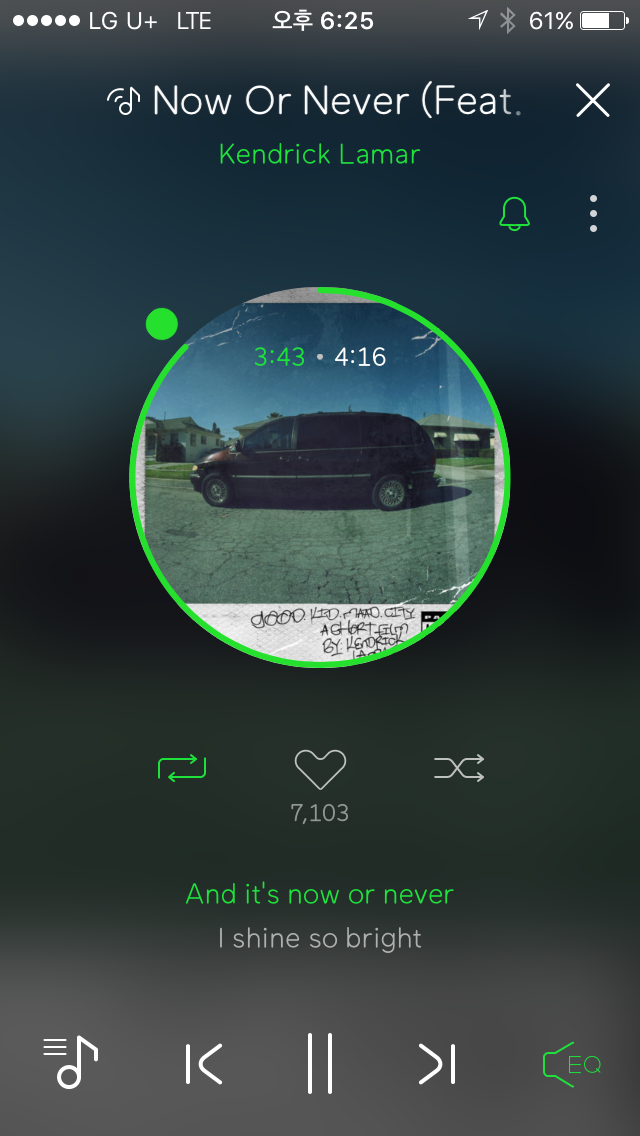The height and width of the screenshot is (1136, 640).
Task: Close the music player screen
Action: tap(592, 100)
